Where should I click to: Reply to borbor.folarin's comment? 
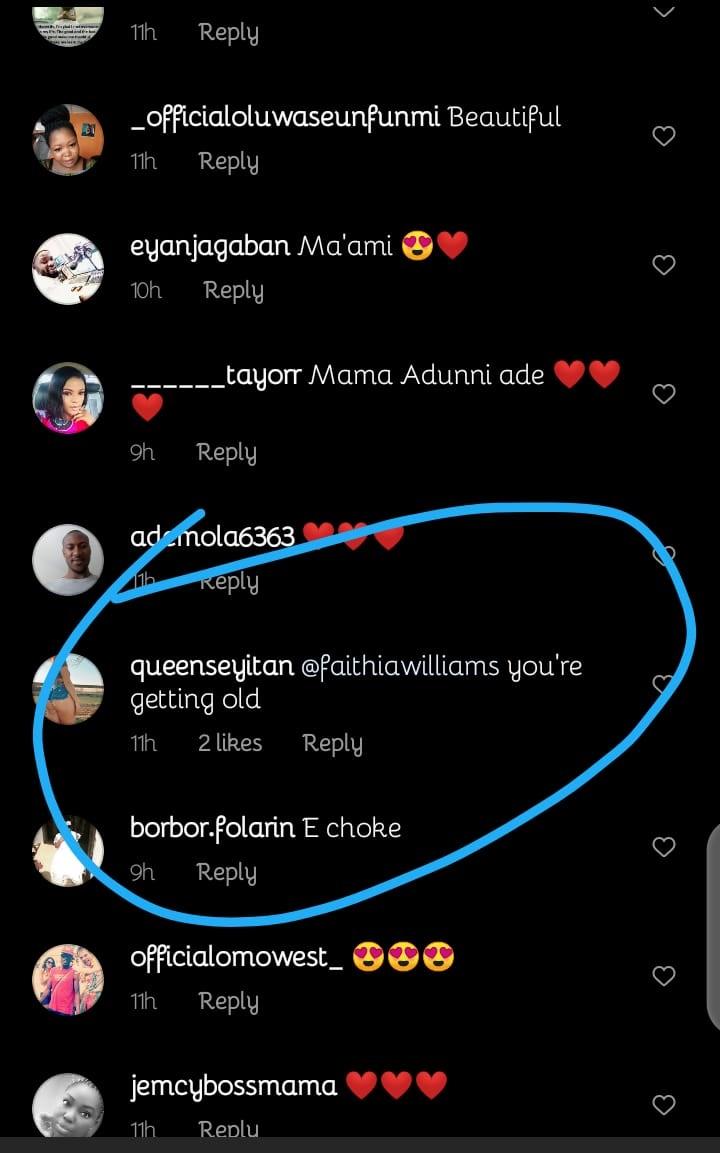click(227, 873)
